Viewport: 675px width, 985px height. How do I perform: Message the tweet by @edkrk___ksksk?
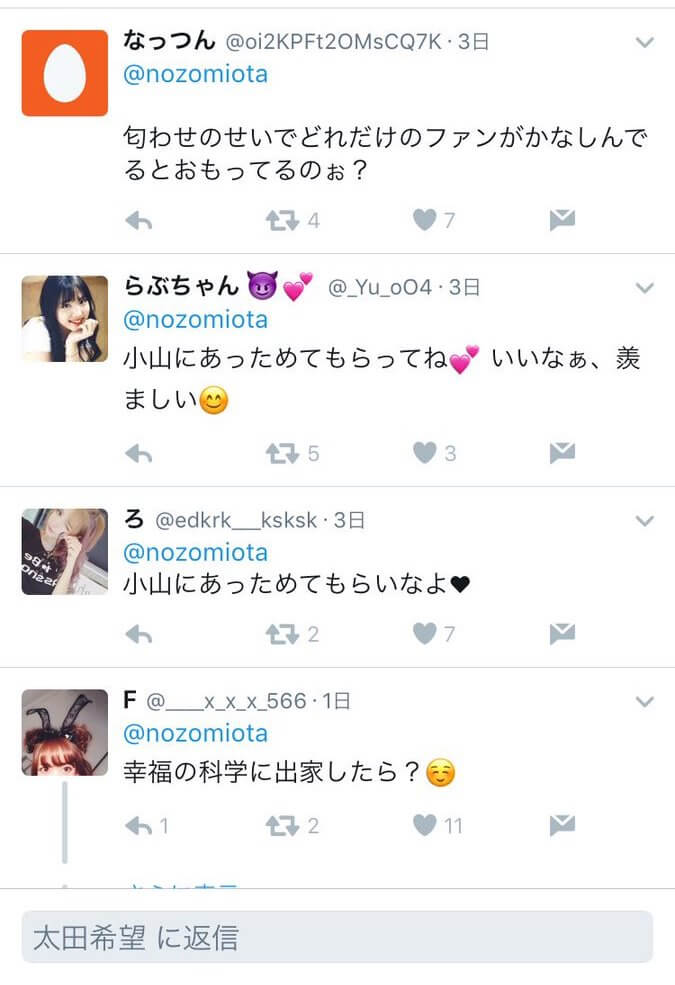562,633
